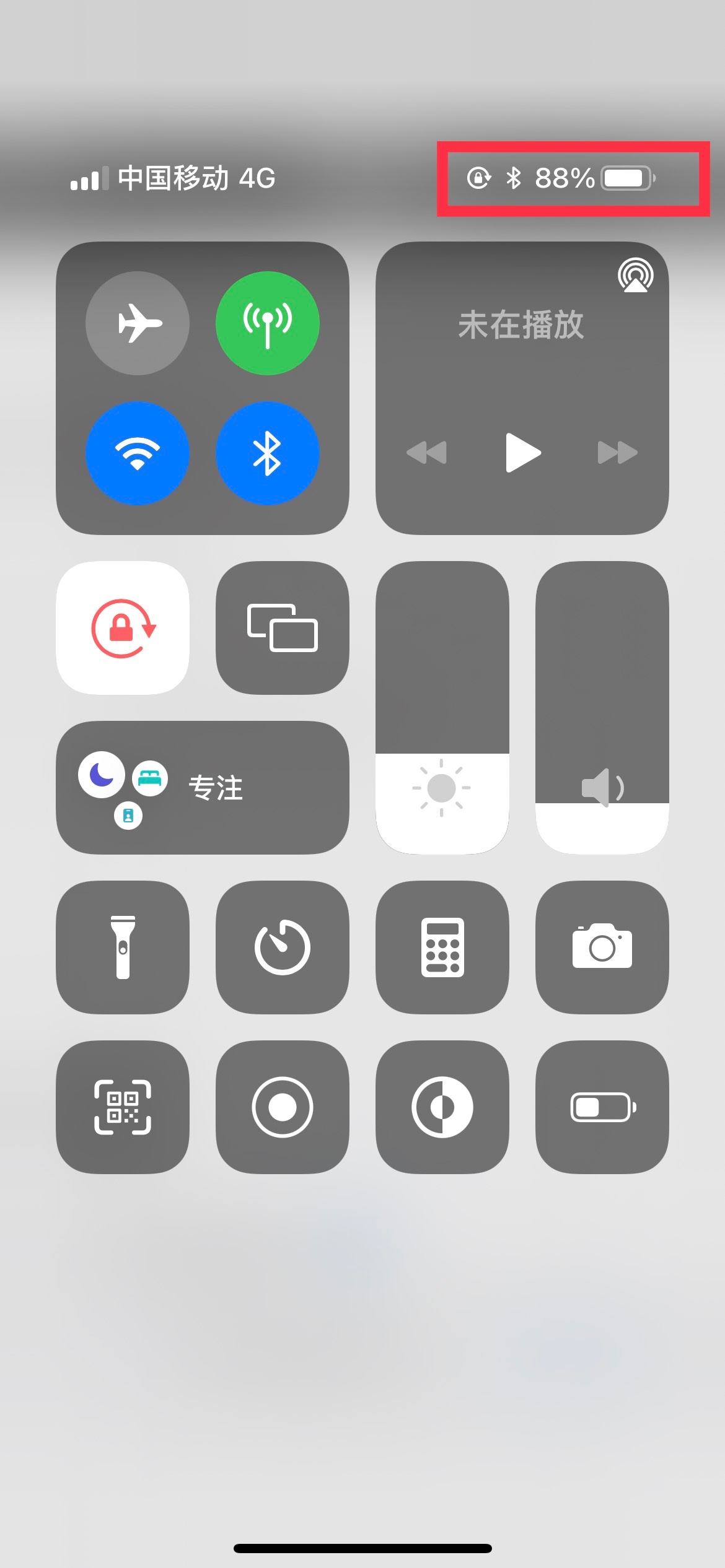Turn off the Bluetooth toggle
The width and height of the screenshot is (725, 1568).
tap(267, 453)
